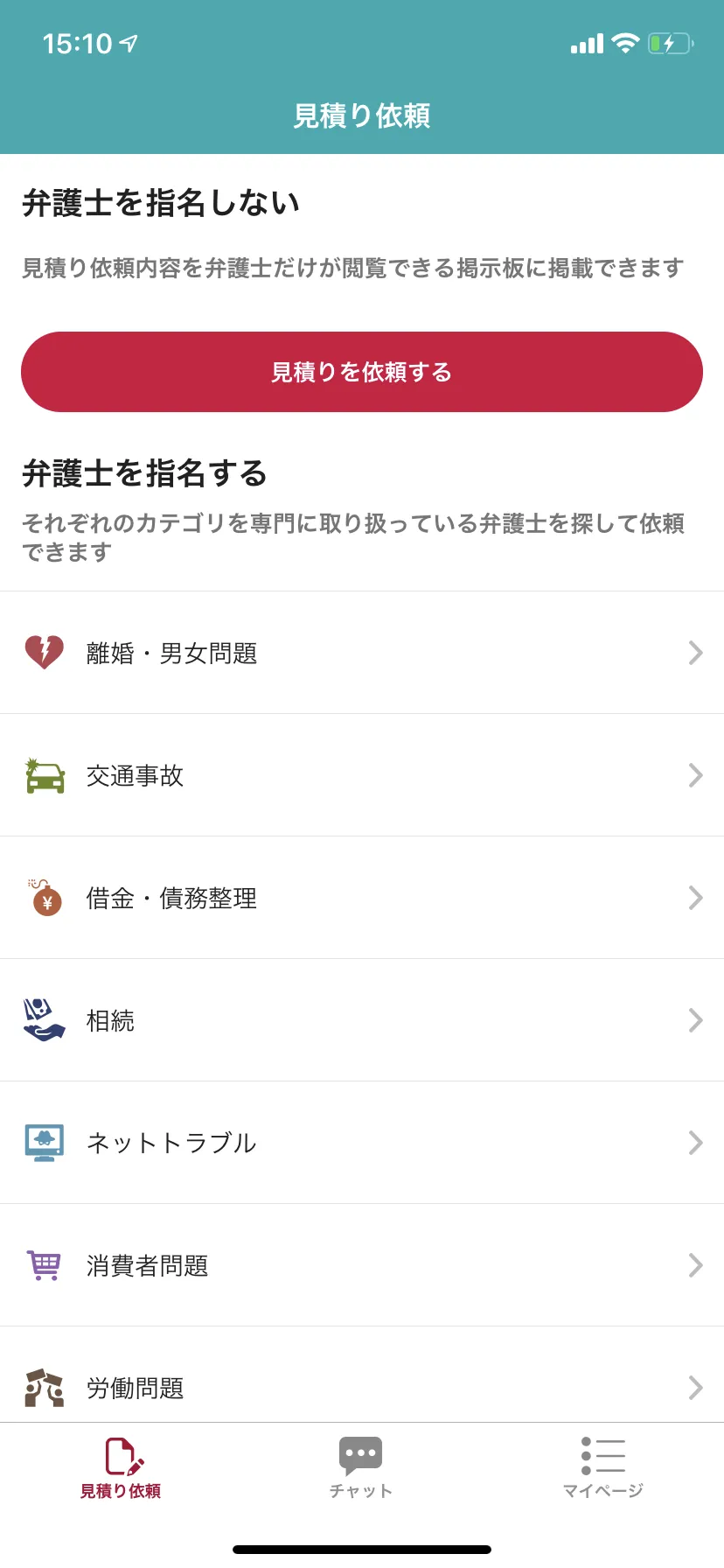The height and width of the screenshot is (1568, 724).
Task: Open 借金・債務整理 lawyer category
Action: 362,898
